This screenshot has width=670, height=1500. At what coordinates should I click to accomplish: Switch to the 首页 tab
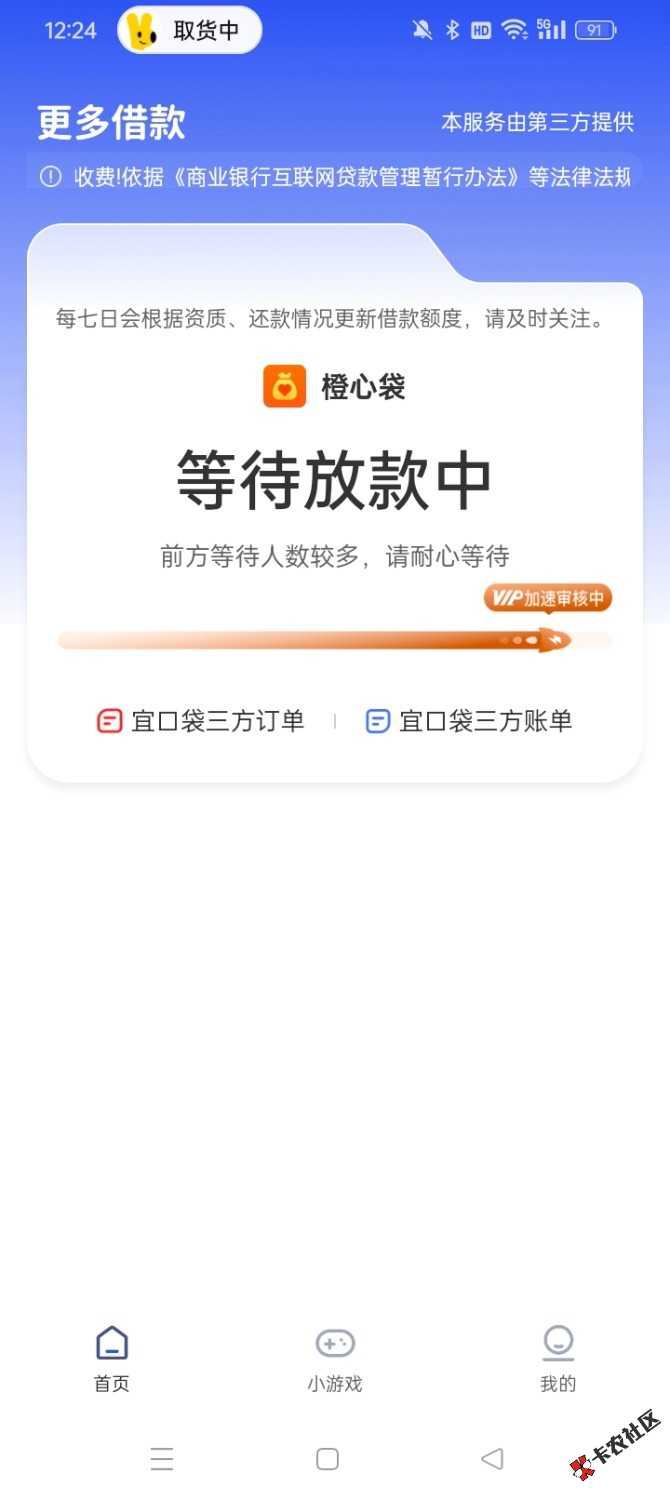pos(112,1358)
